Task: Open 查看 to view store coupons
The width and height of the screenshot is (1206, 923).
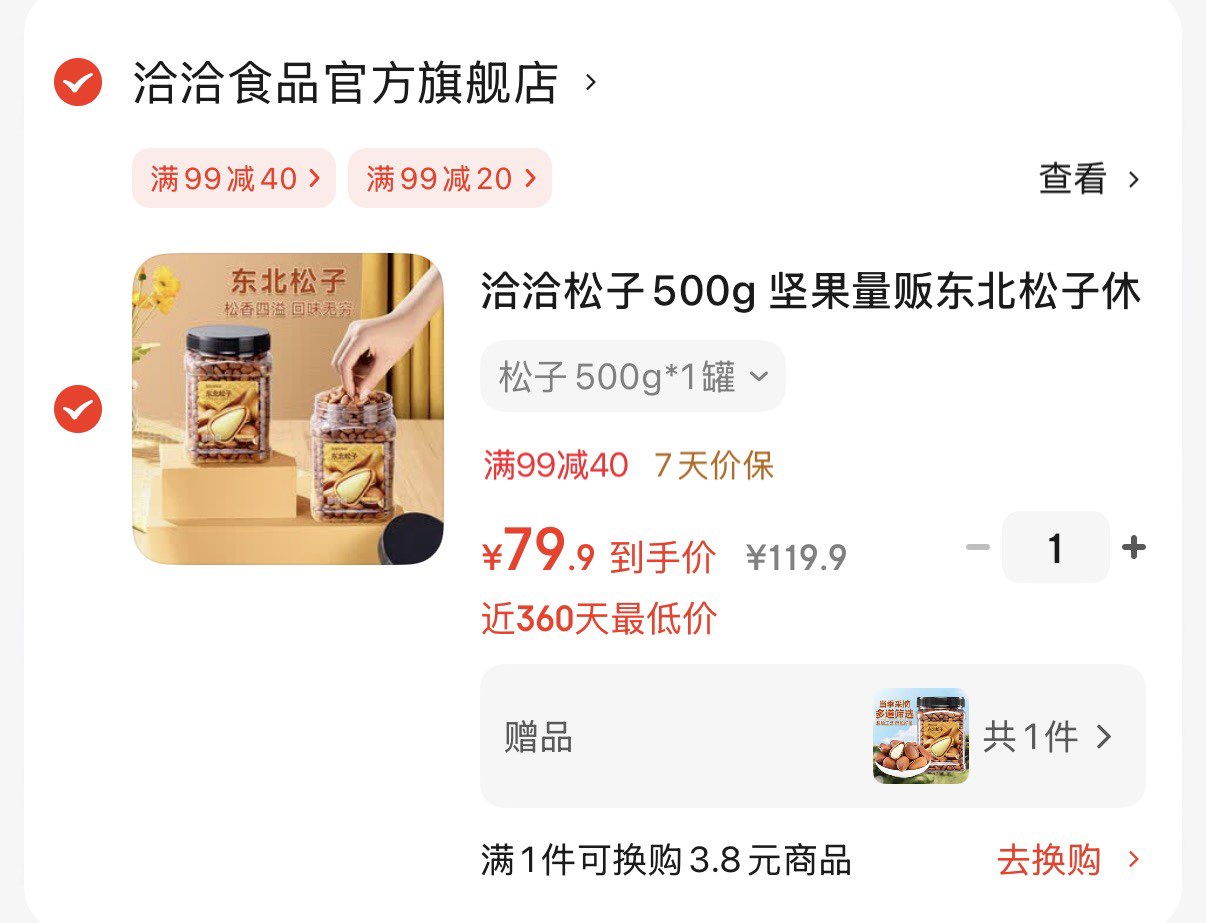Action: click(x=1089, y=179)
